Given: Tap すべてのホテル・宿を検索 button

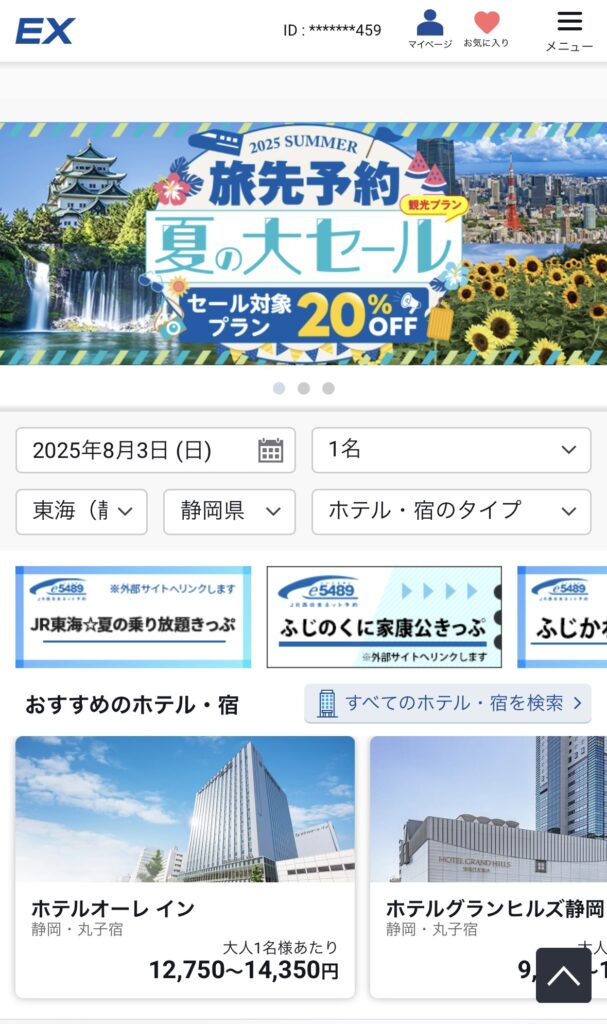Looking at the screenshot, I should 448,703.
